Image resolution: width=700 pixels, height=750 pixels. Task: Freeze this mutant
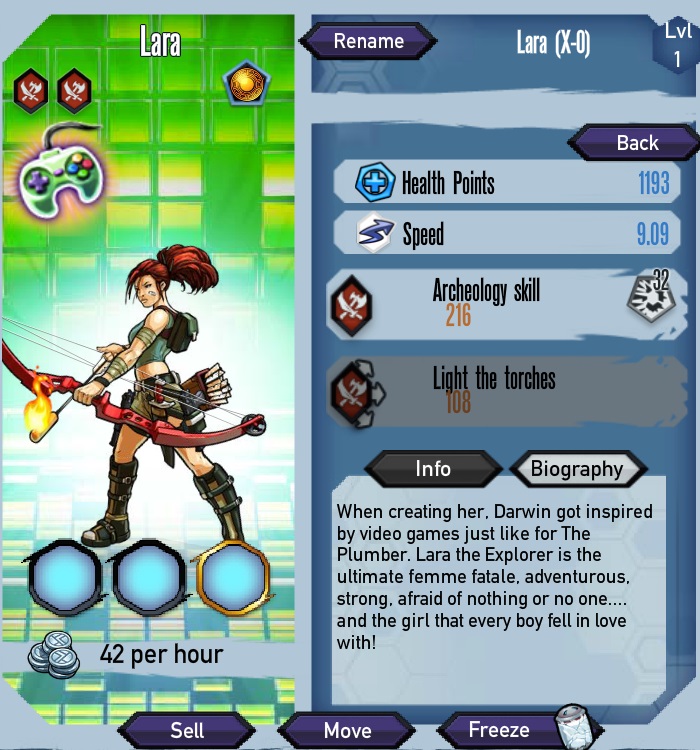pyautogui.click(x=500, y=730)
